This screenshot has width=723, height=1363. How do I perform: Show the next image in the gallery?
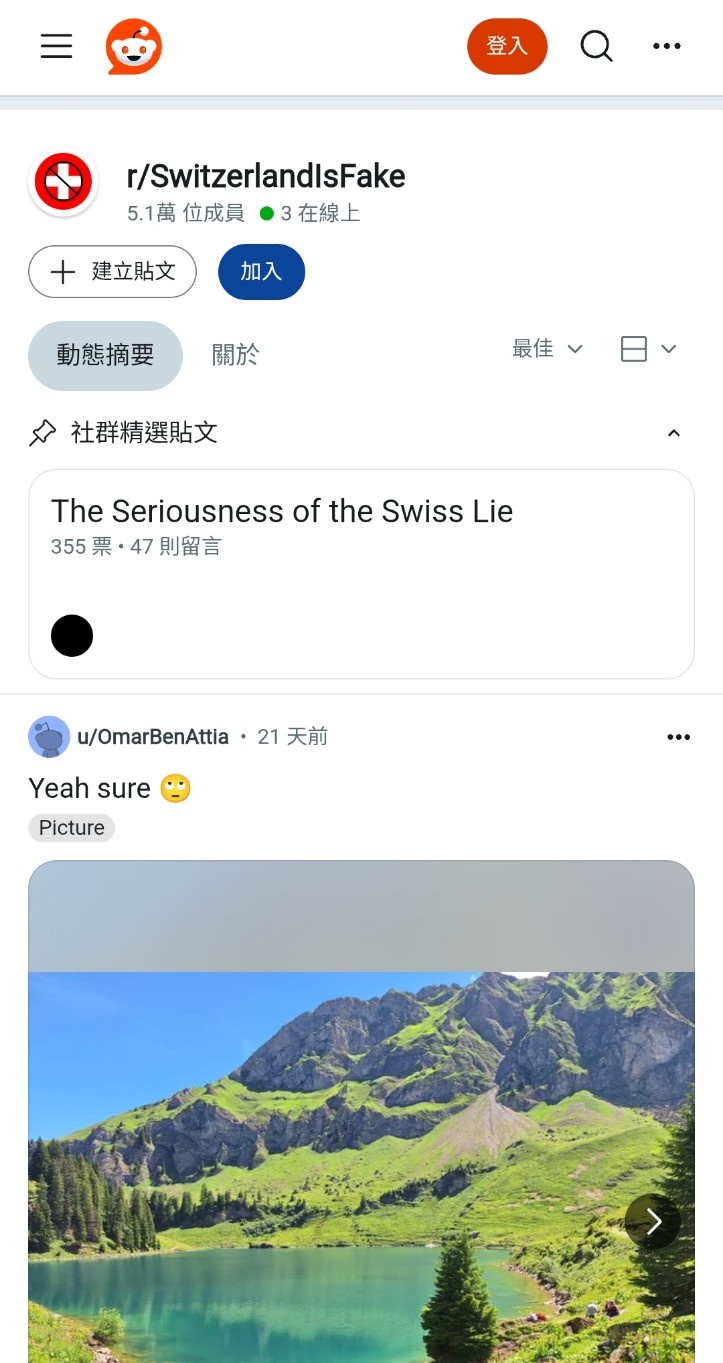click(653, 1221)
